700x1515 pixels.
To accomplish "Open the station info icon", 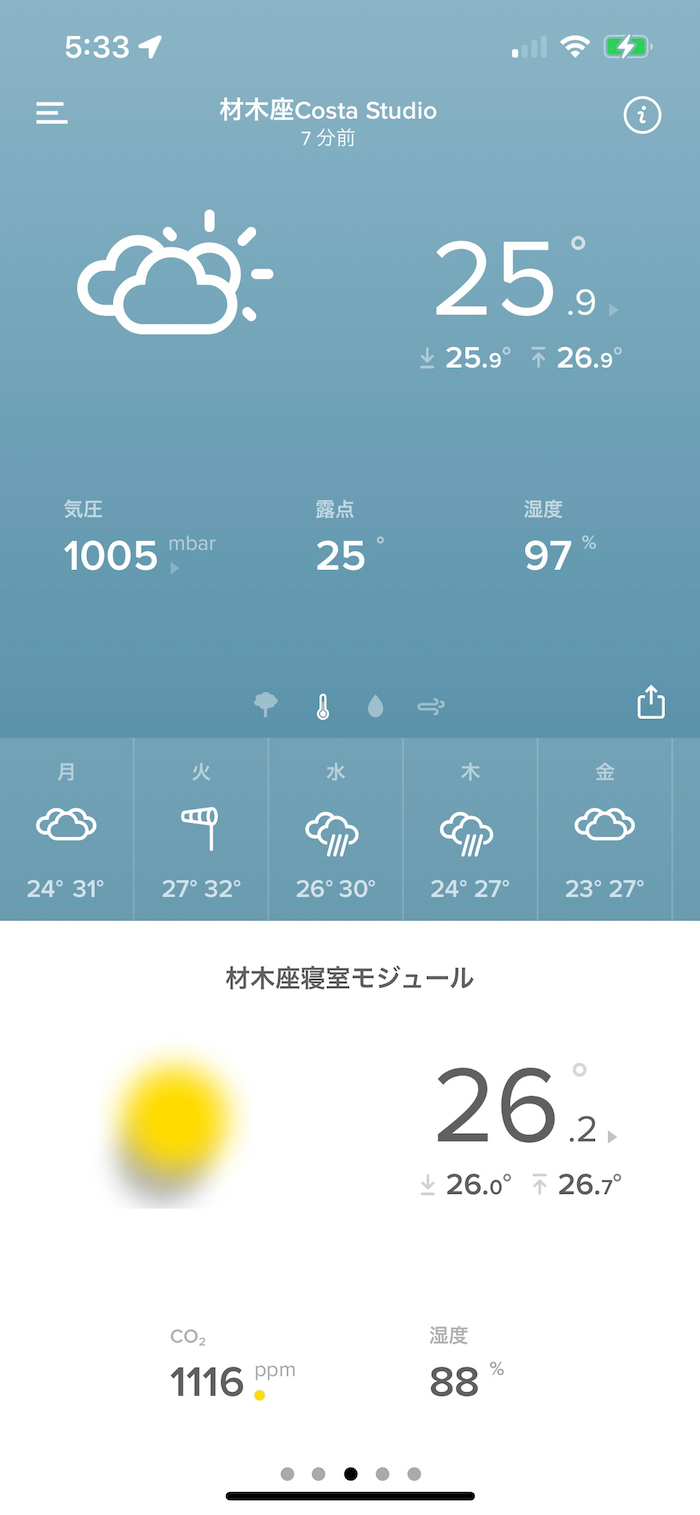I will click(x=642, y=116).
